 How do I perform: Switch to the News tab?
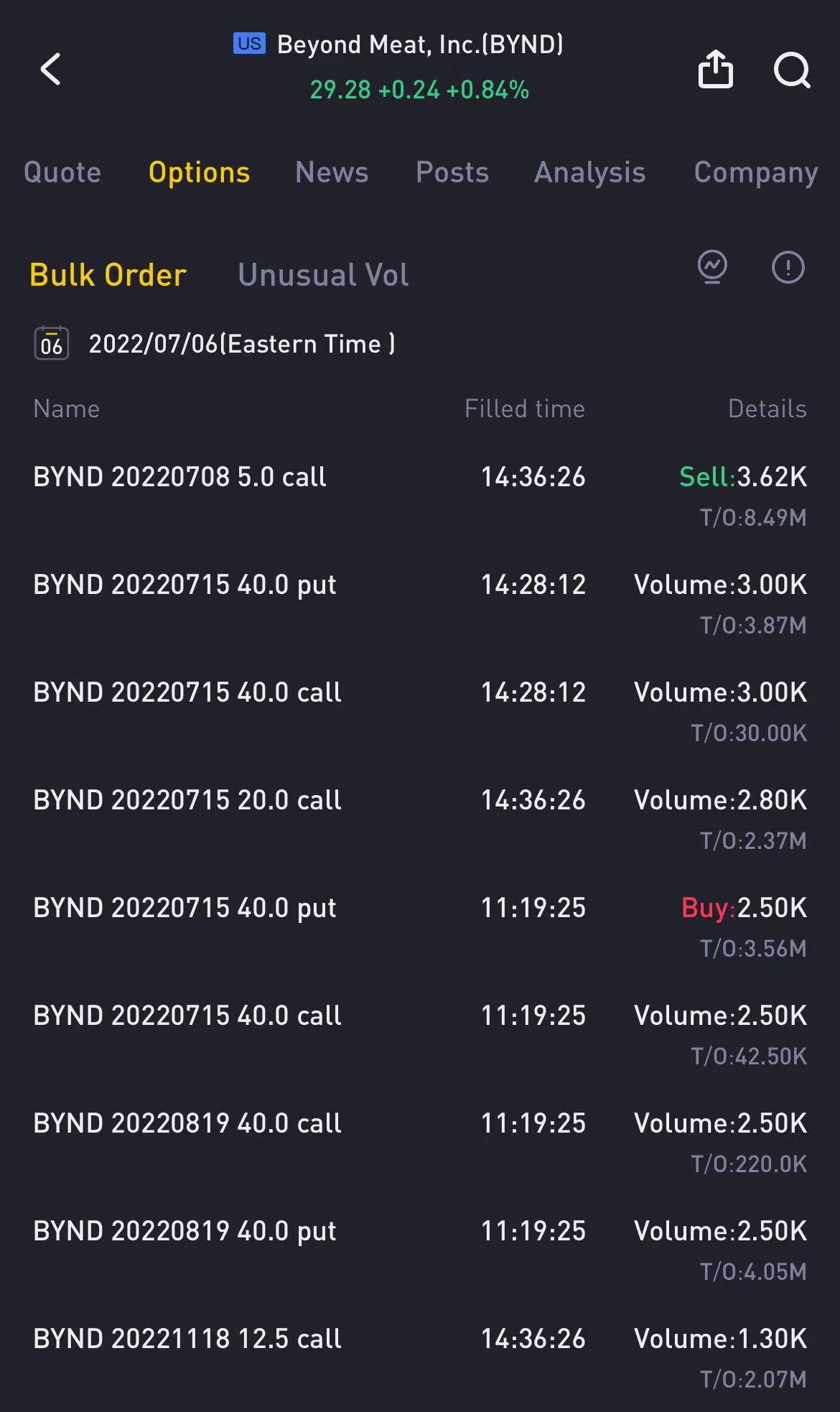332,172
